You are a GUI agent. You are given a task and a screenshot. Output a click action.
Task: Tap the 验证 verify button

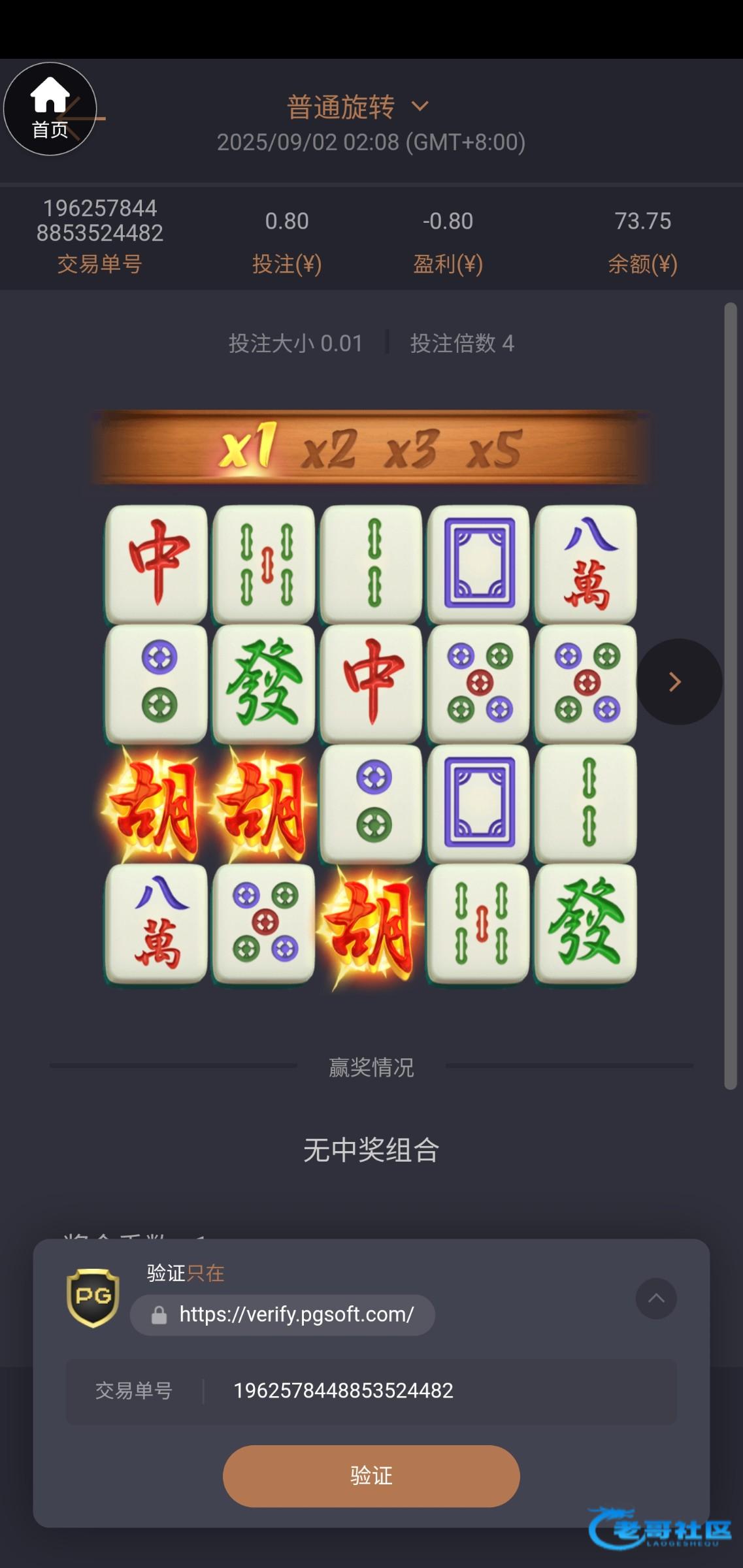pyautogui.click(x=371, y=1476)
